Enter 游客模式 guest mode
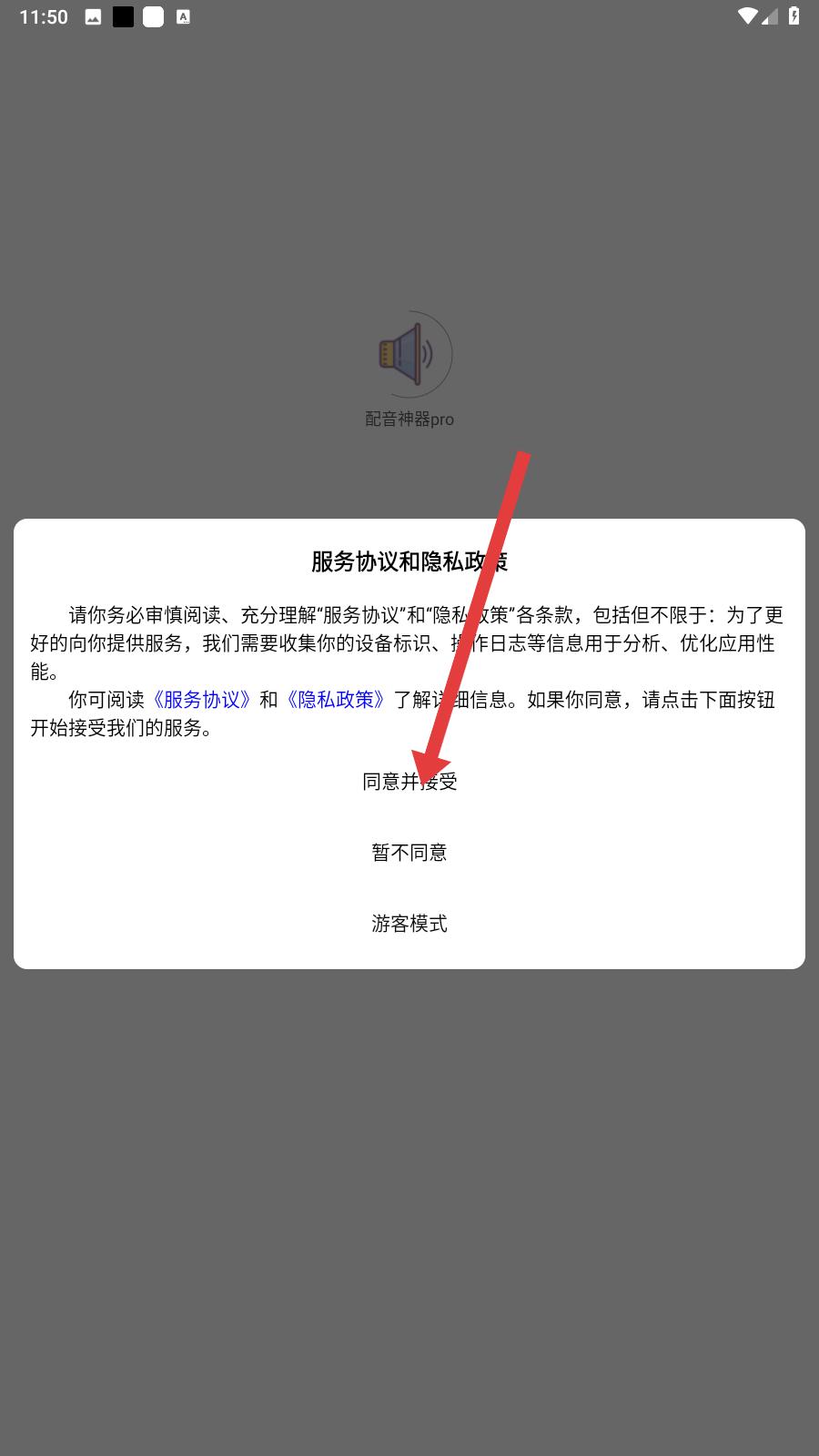The width and height of the screenshot is (819, 1456). coord(409,924)
